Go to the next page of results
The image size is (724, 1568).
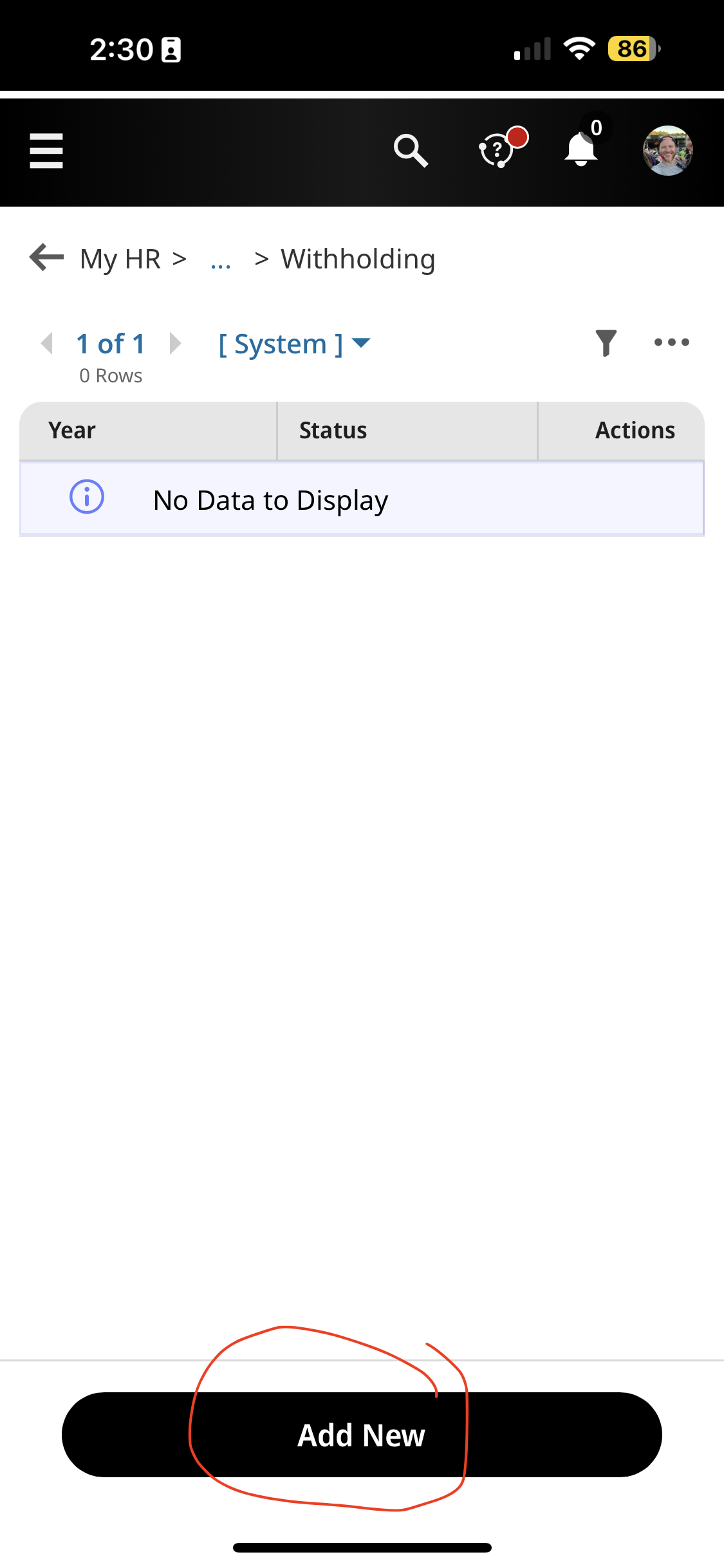(x=175, y=343)
